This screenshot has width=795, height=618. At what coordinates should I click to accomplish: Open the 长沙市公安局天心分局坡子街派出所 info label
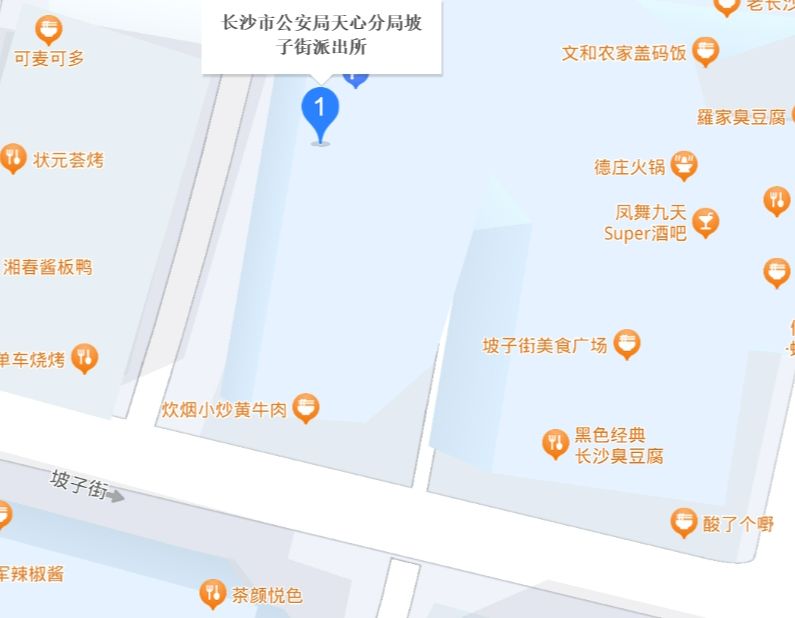pyautogui.click(x=321, y=36)
